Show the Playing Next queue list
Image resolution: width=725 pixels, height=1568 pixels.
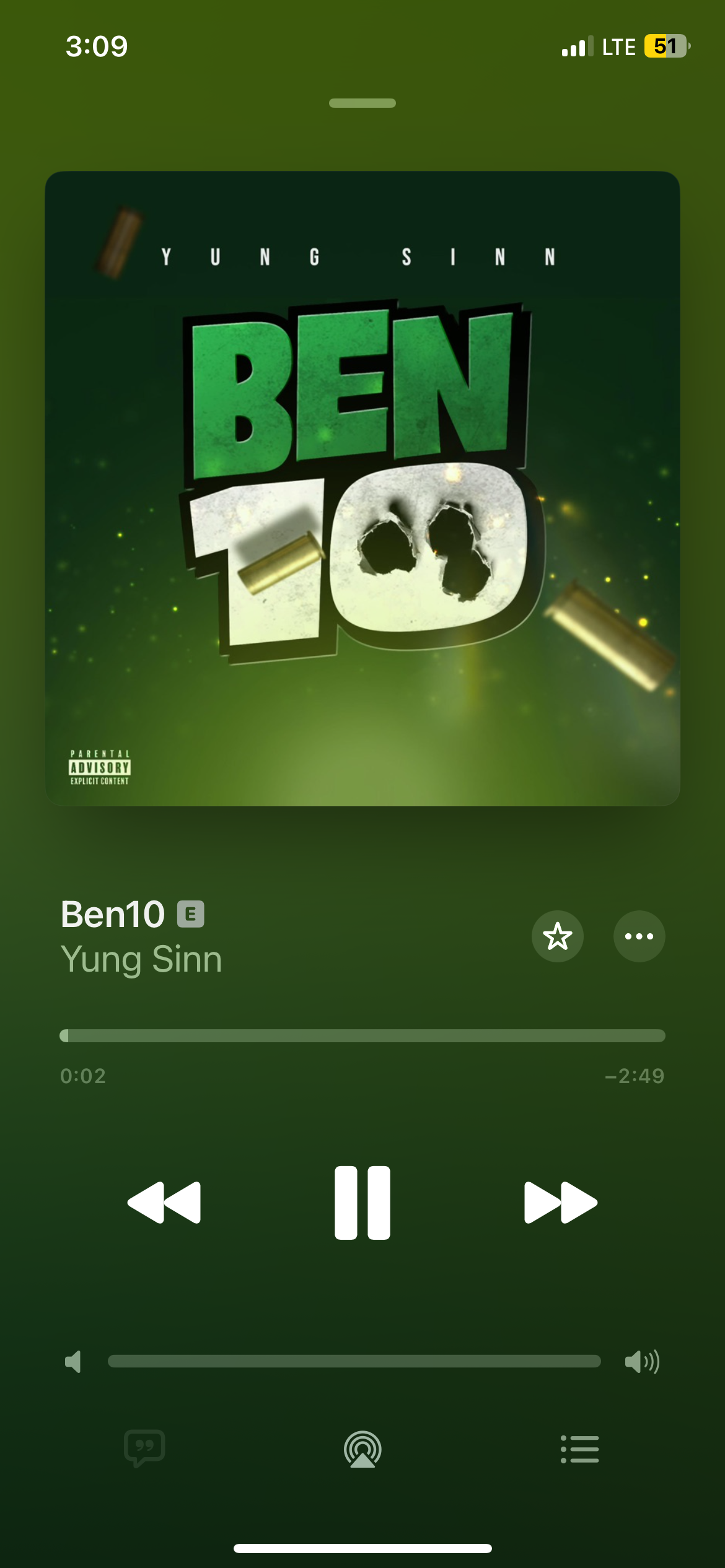click(x=579, y=1449)
